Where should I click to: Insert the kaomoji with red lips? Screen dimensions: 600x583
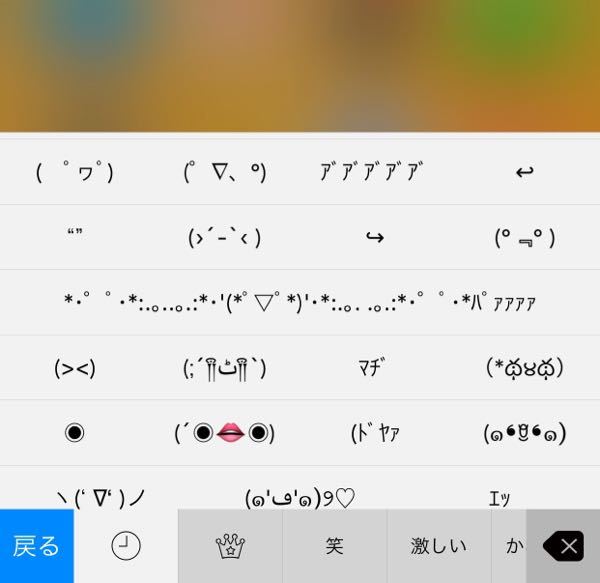224,433
